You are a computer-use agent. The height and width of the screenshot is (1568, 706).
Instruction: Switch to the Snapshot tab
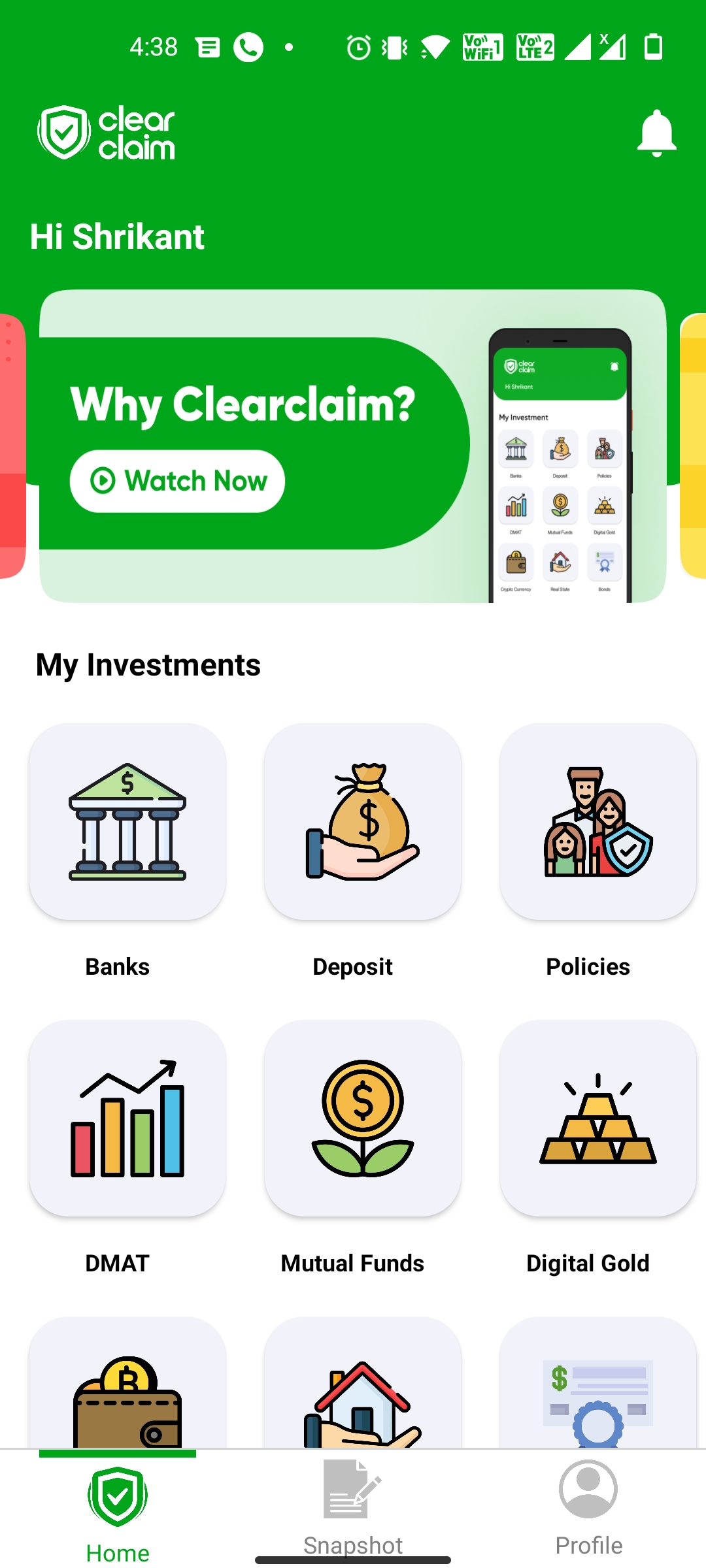point(353,1508)
